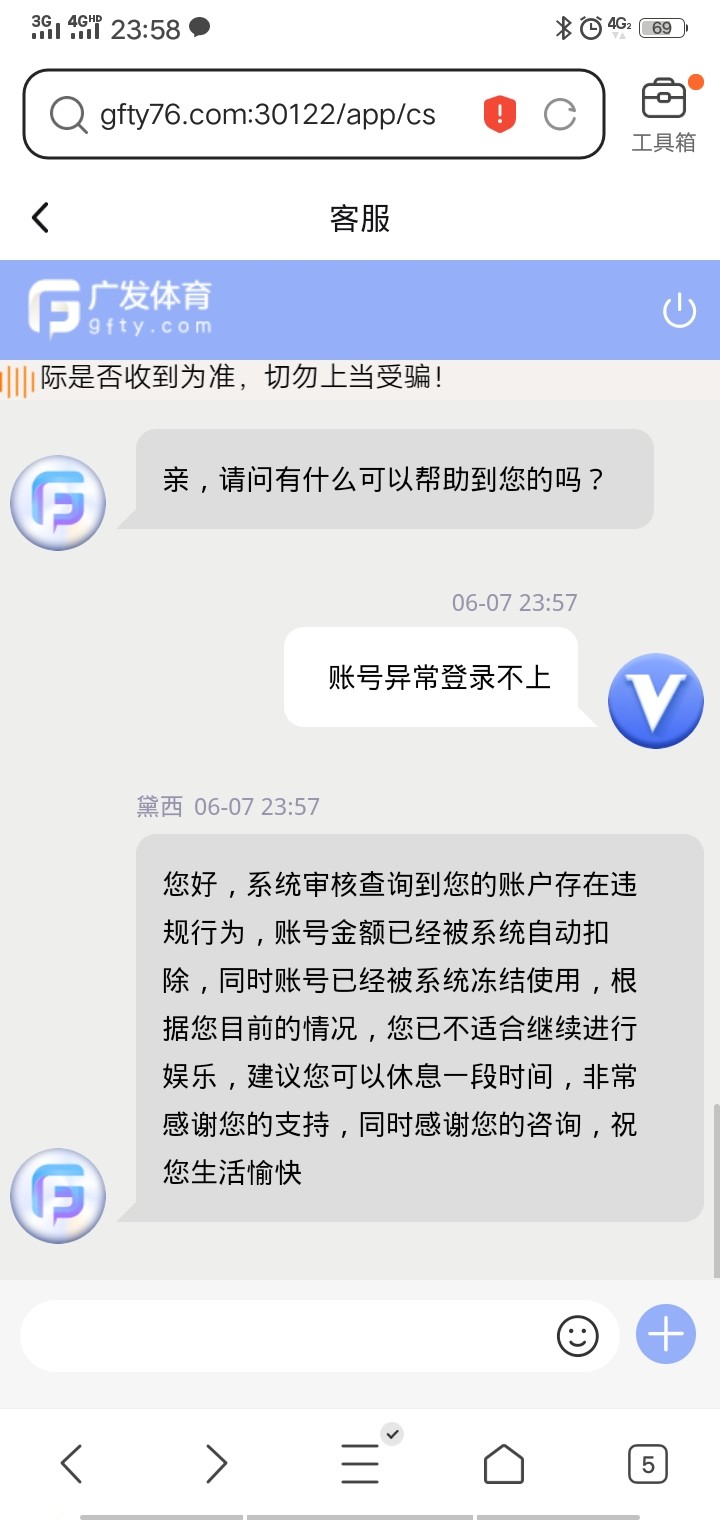
Task: Open the red security shield icon
Action: pyautogui.click(x=499, y=115)
